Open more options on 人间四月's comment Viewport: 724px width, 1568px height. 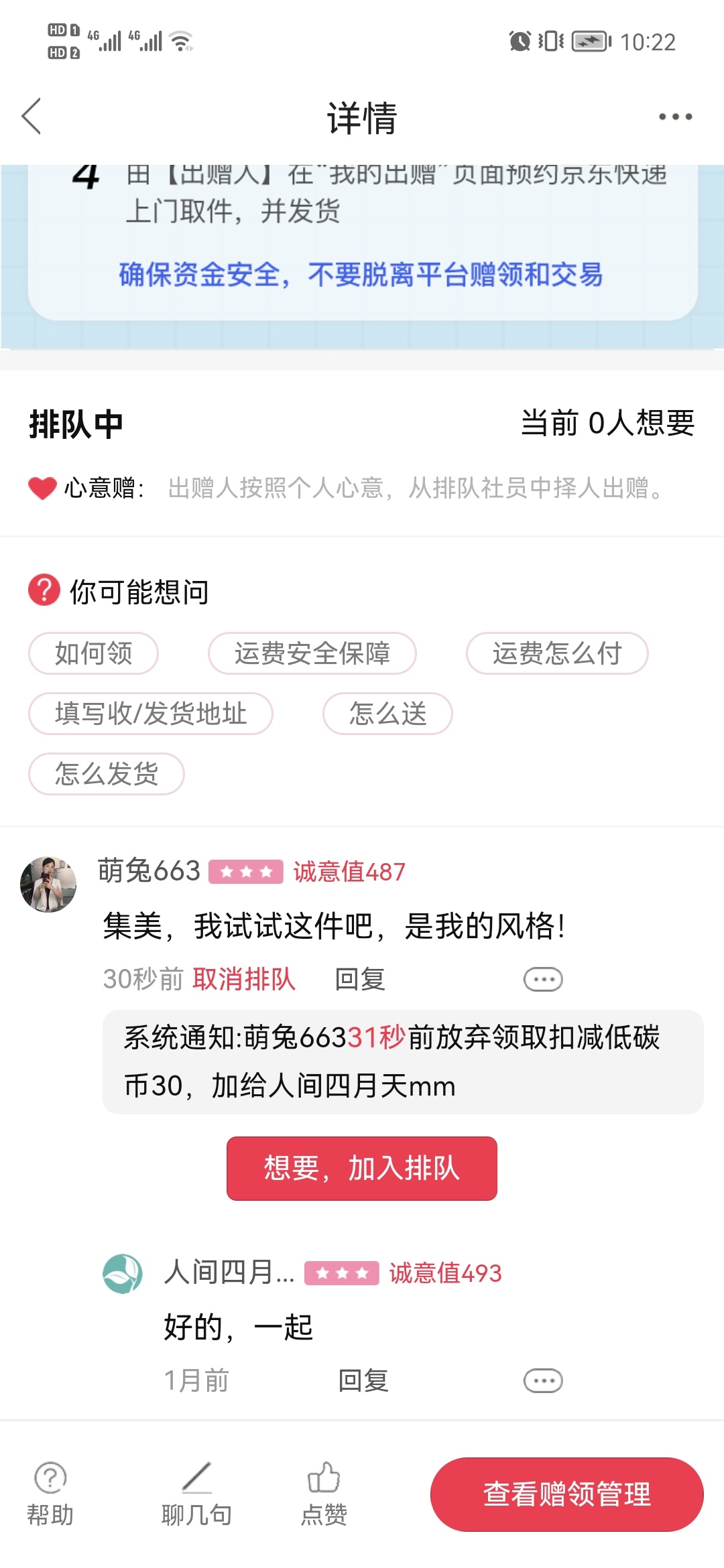click(542, 1380)
